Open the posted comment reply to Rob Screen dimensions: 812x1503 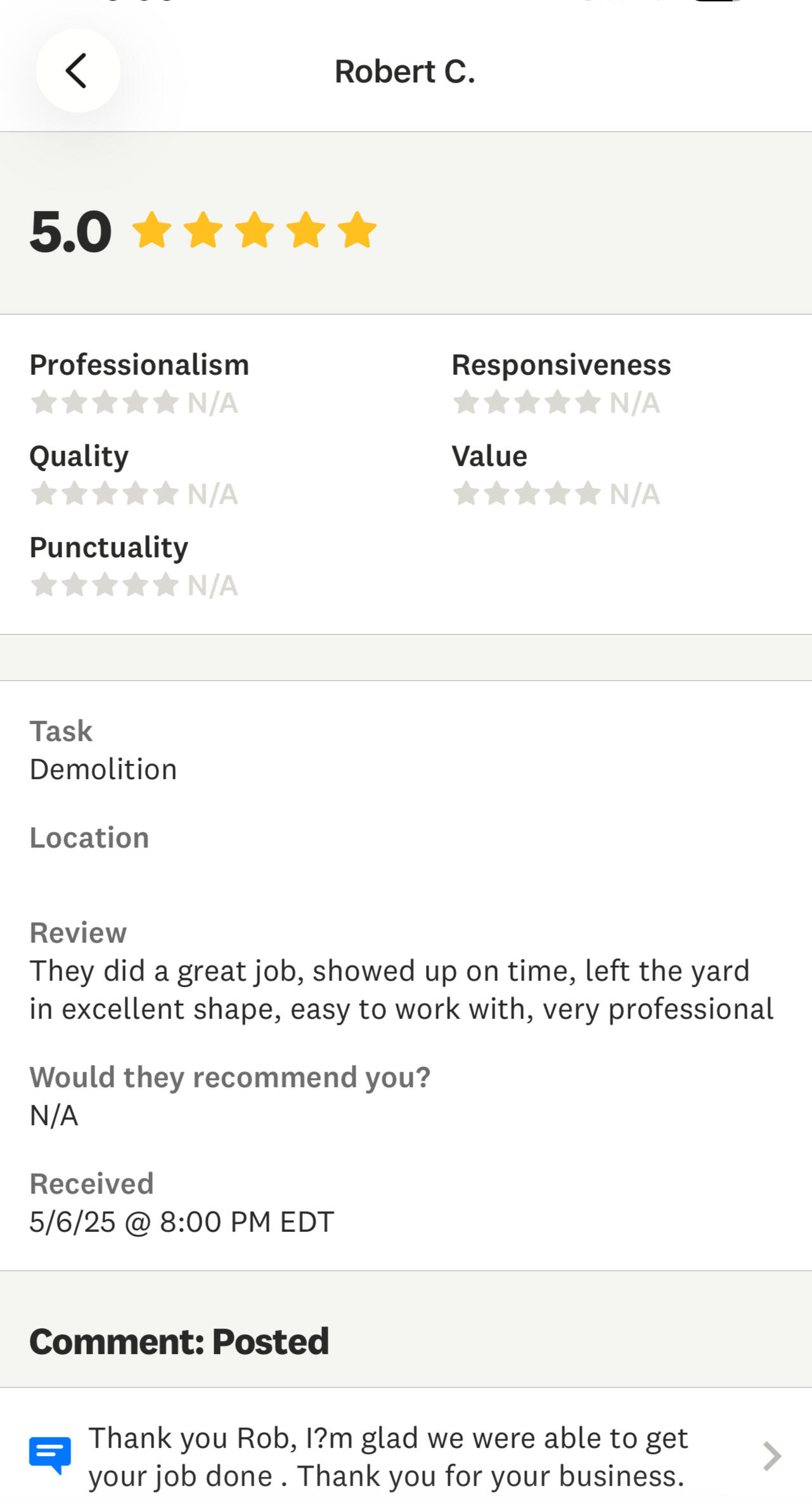(406, 1456)
